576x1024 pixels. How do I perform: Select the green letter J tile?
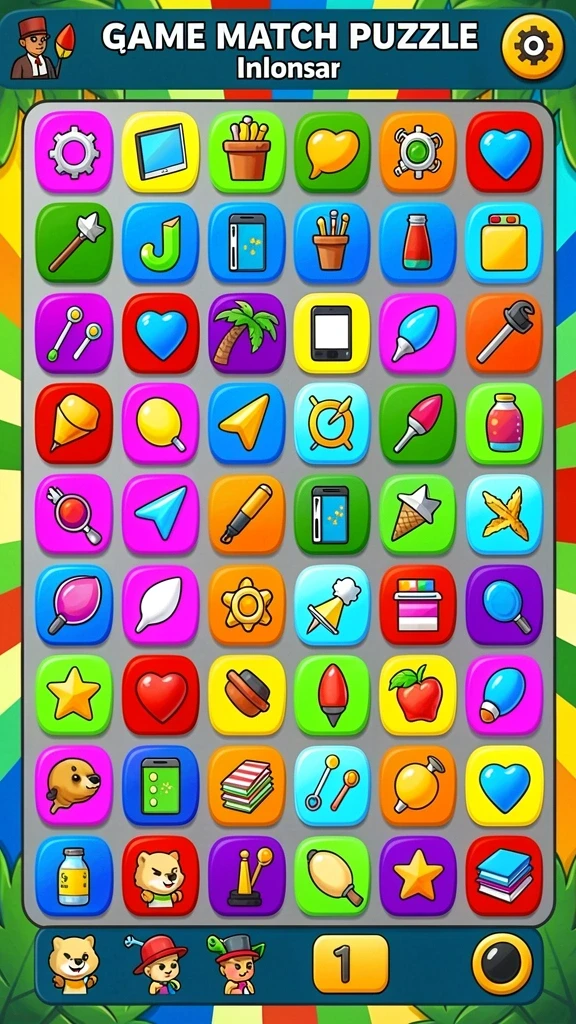(x=160, y=242)
